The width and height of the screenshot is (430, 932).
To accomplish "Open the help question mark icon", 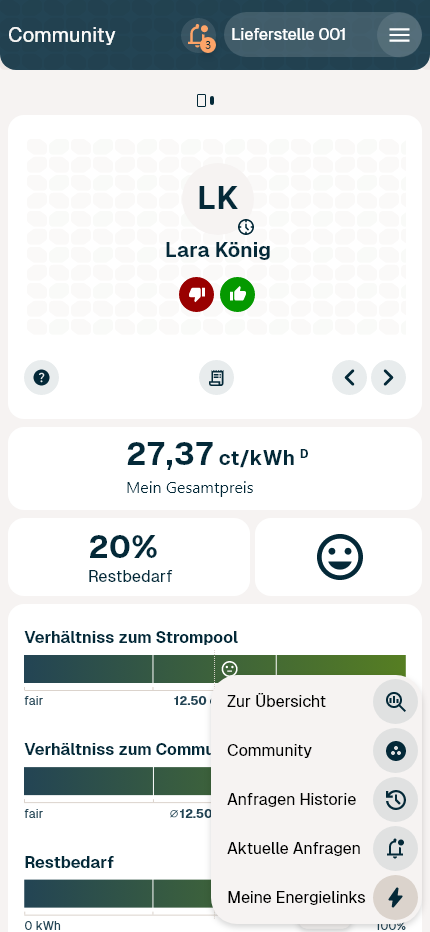I will coord(42,377).
